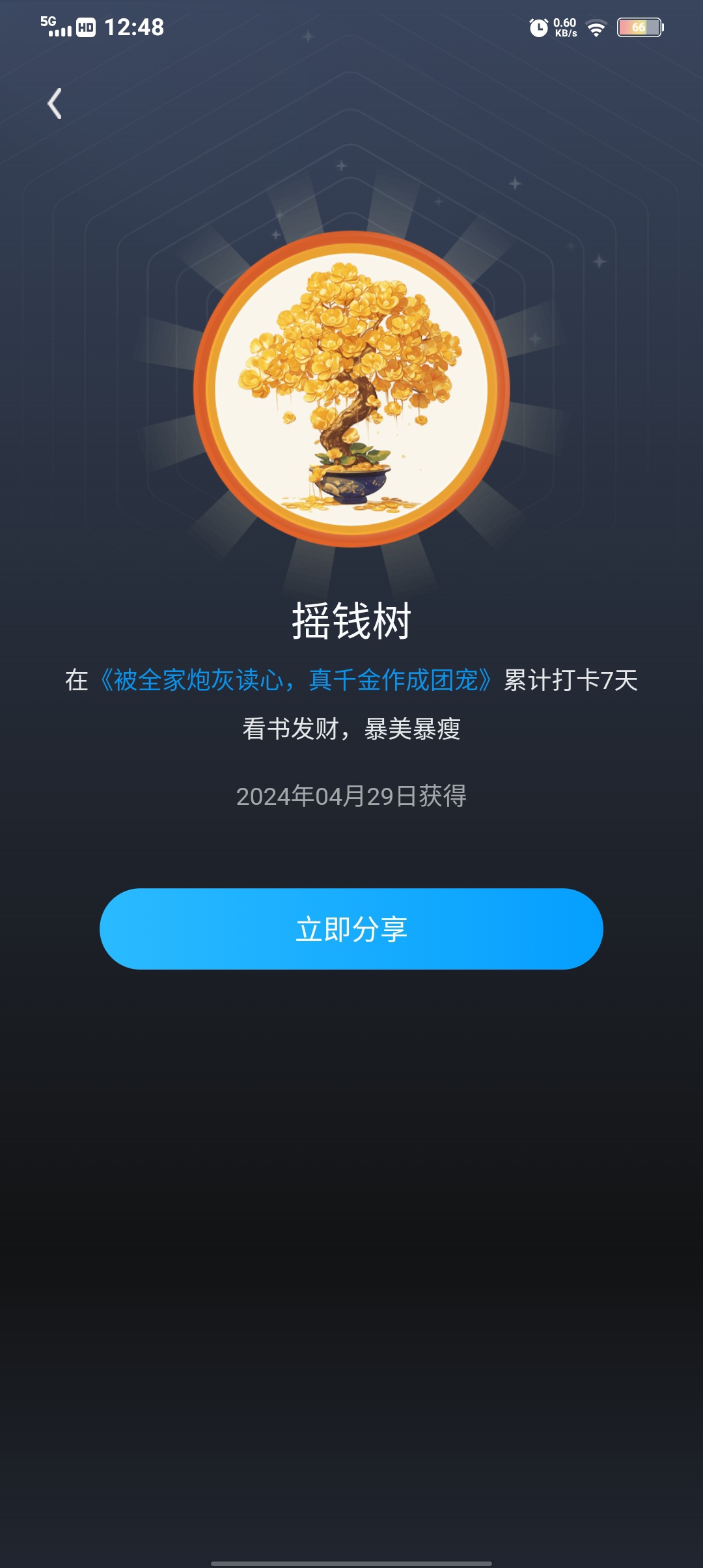Open the book link 《被全家炮灰读心，真千金作成团宠》

(x=296, y=680)
